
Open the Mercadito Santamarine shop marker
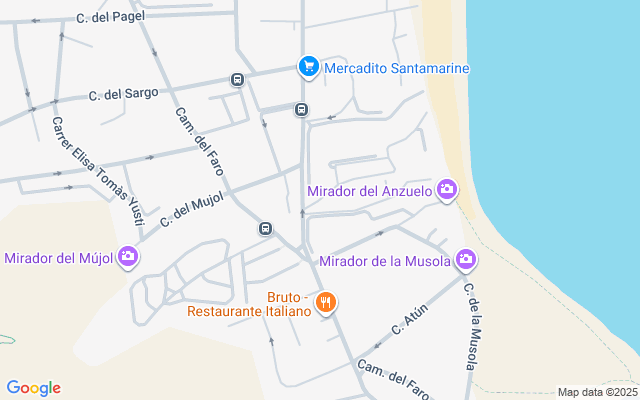click(x=309, y=67)
